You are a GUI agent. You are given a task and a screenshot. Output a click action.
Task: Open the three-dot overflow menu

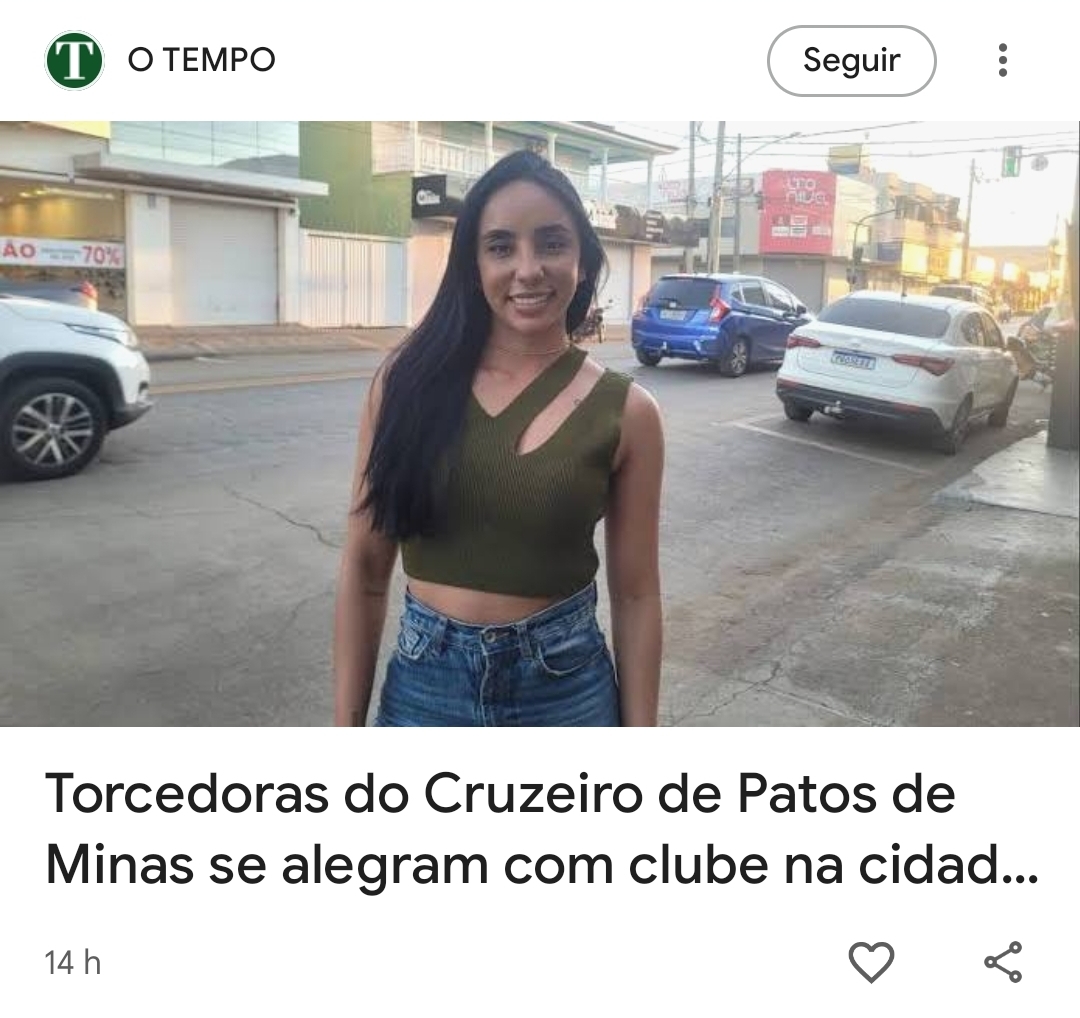[1002, 61]
